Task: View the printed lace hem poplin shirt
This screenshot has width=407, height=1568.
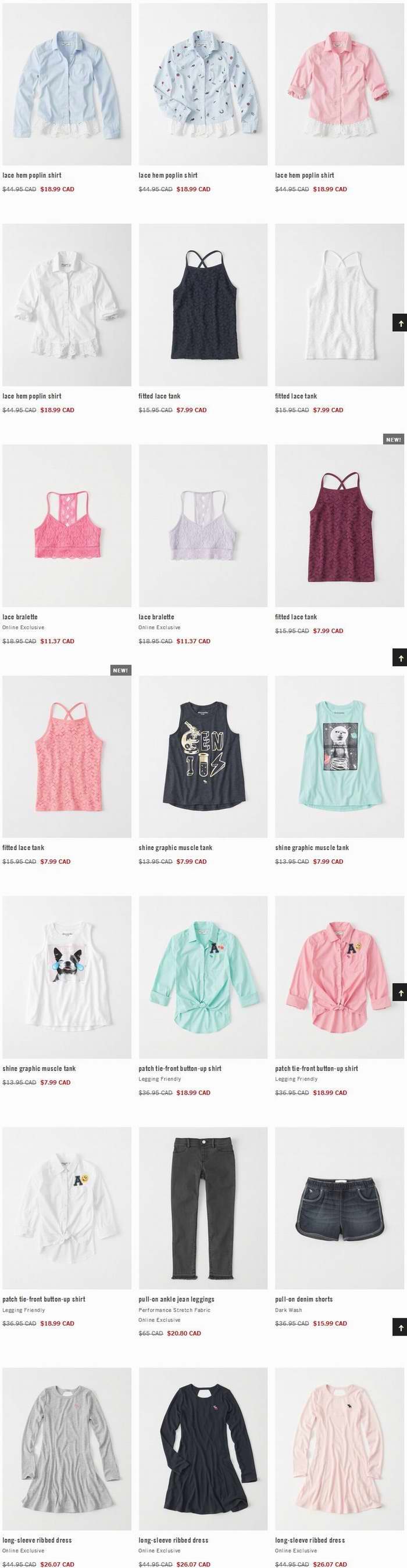Action: (x=203, y=85)
